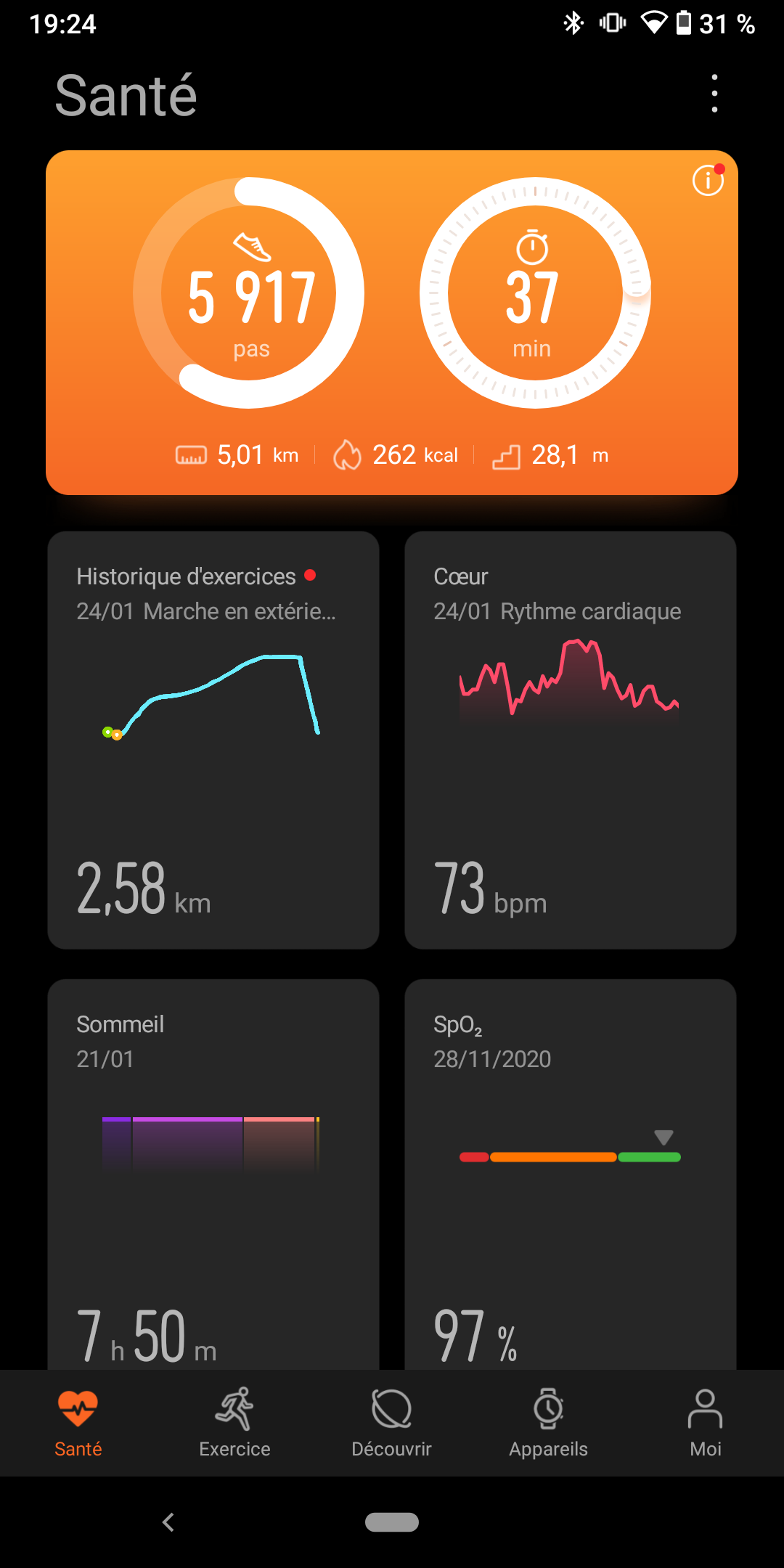View the Cœur heart rate card
Image resolution: width=784 pixels, height=1568 pixels.
pos(571,739)
